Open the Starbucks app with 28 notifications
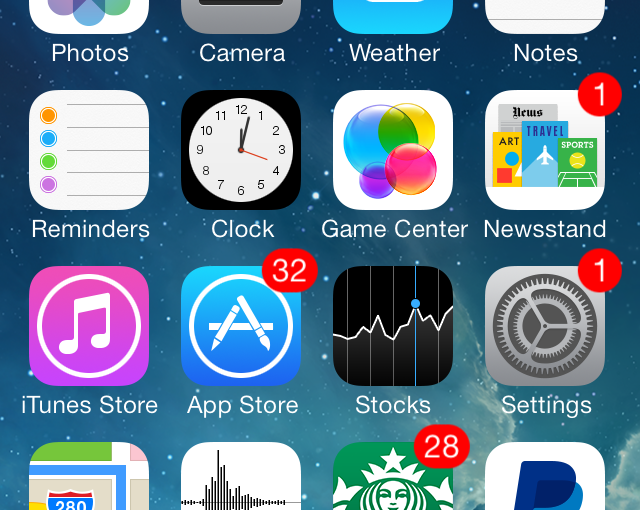The width and height of the screenshot is (640, 510). (393, 478)
